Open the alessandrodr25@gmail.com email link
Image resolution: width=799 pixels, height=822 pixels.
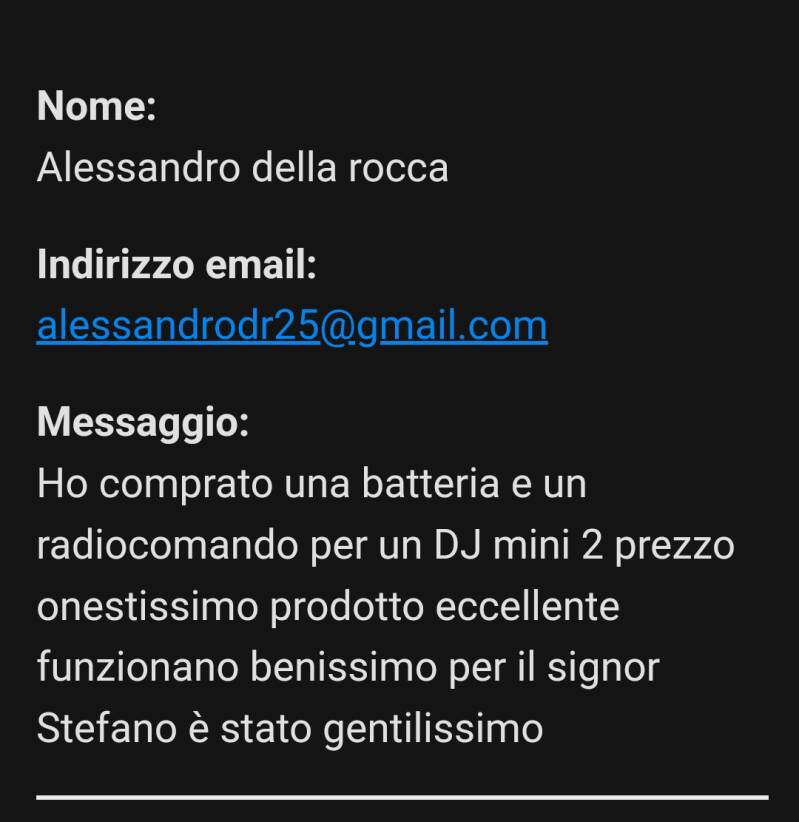(291, 326)
